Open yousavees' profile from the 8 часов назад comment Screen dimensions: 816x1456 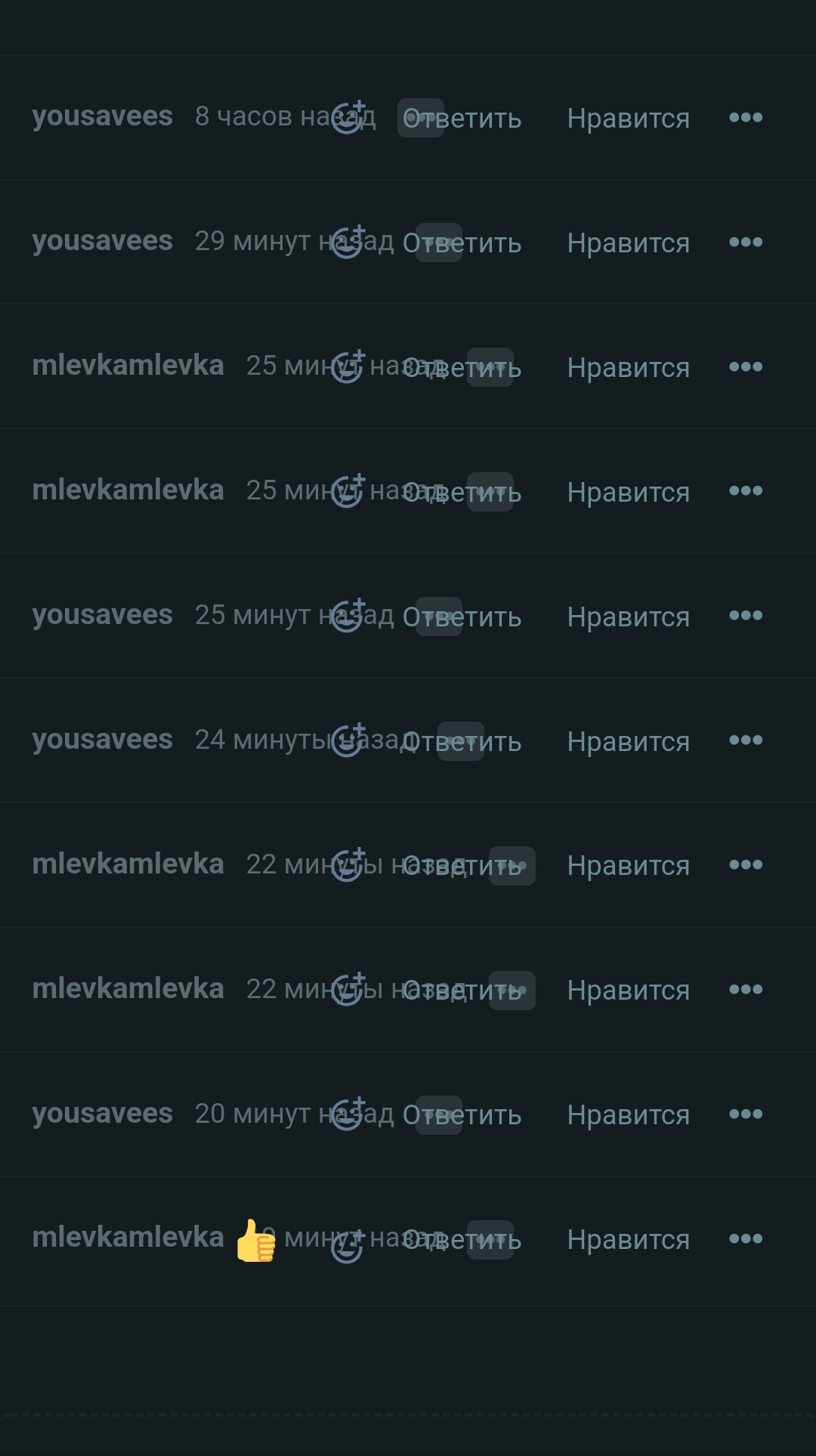[102, 116]
